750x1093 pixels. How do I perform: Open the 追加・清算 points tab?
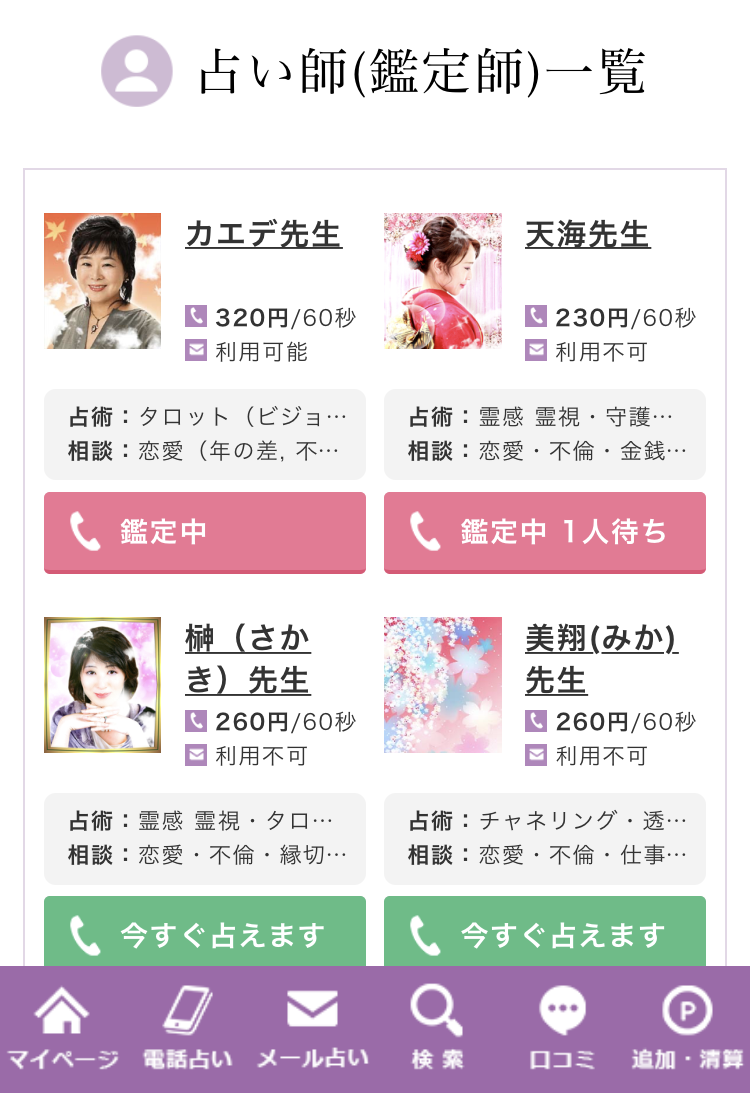click(x=687, y=1029)
